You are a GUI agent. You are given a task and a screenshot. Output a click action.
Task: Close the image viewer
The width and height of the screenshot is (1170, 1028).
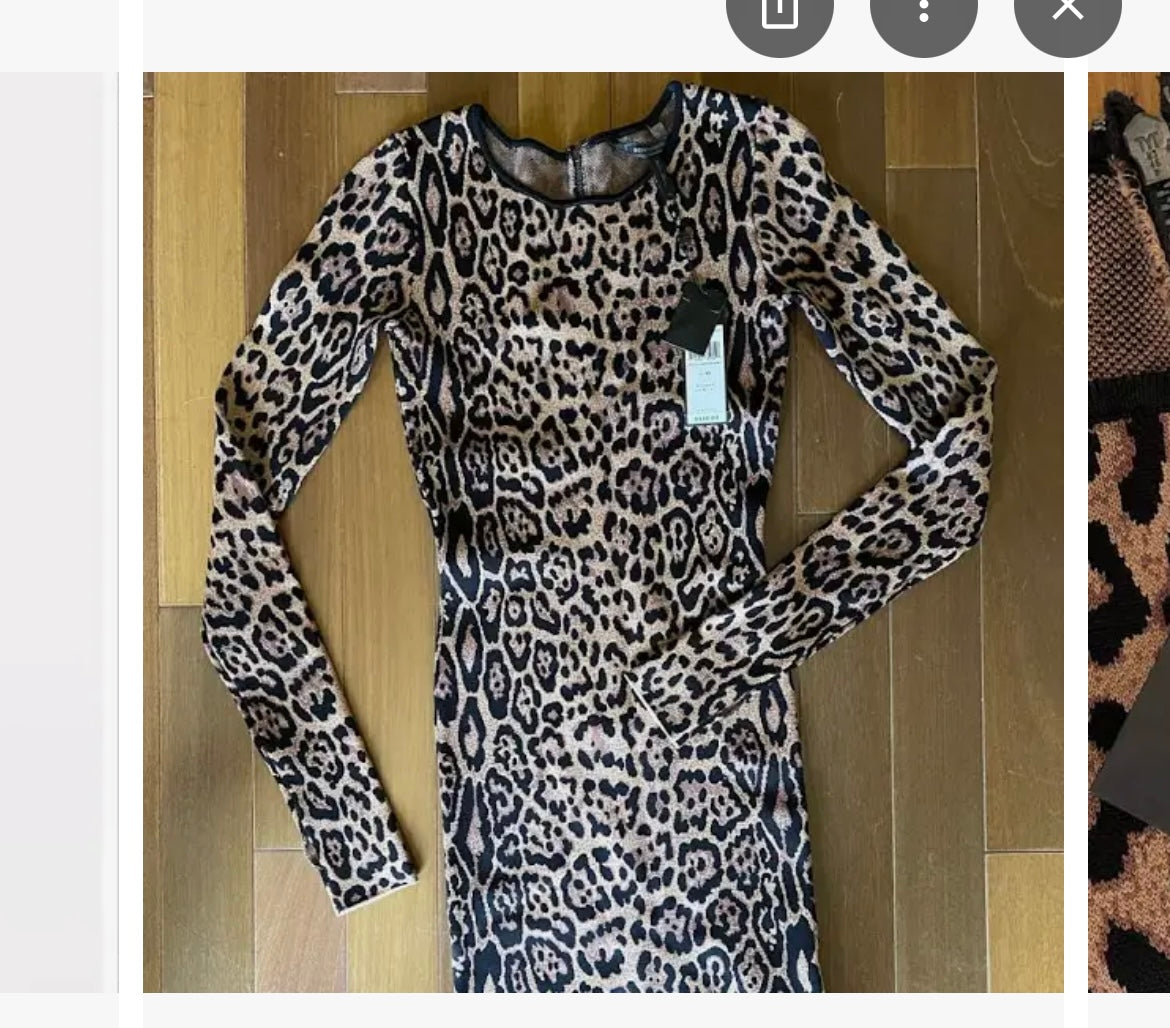tap(1067, 12)
